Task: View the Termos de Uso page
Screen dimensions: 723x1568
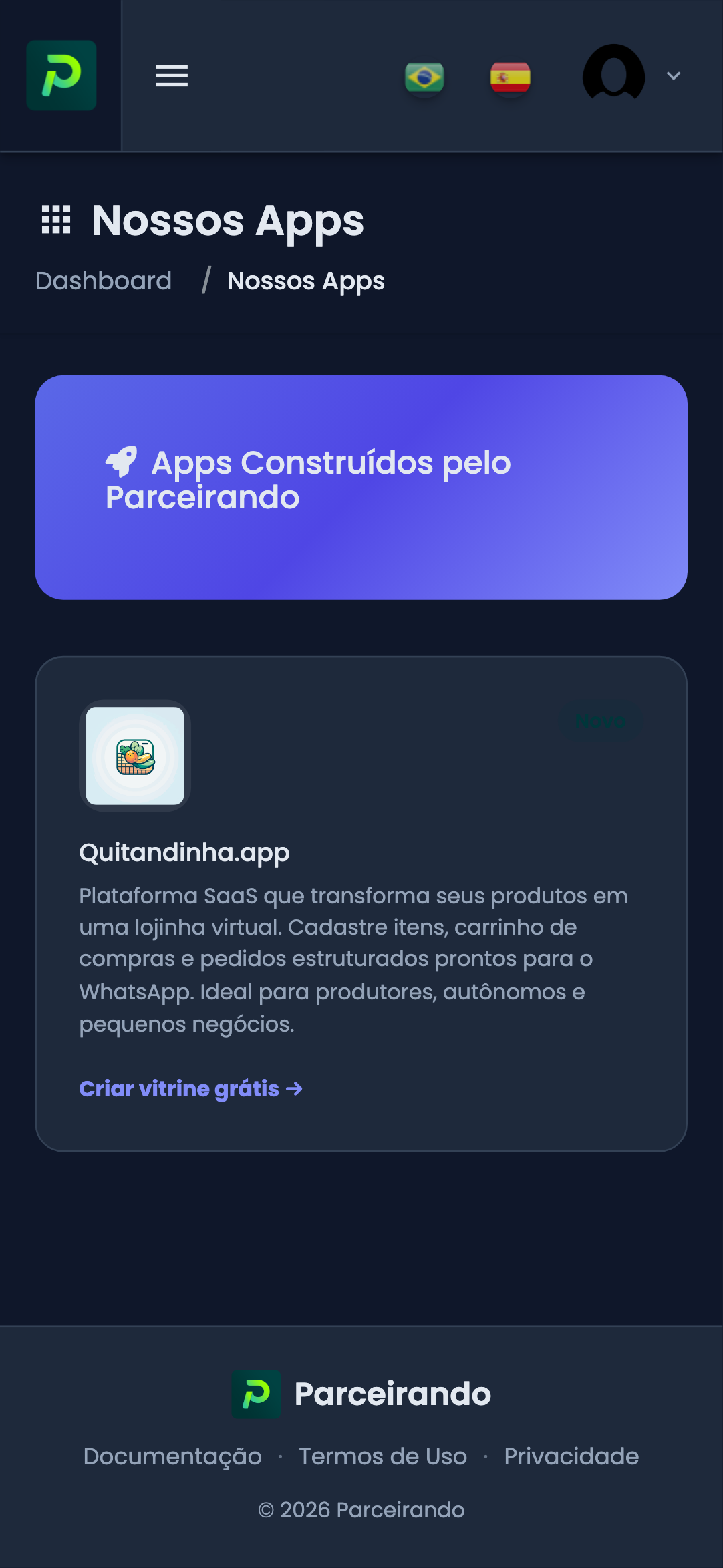Action: coord(382,1456)
